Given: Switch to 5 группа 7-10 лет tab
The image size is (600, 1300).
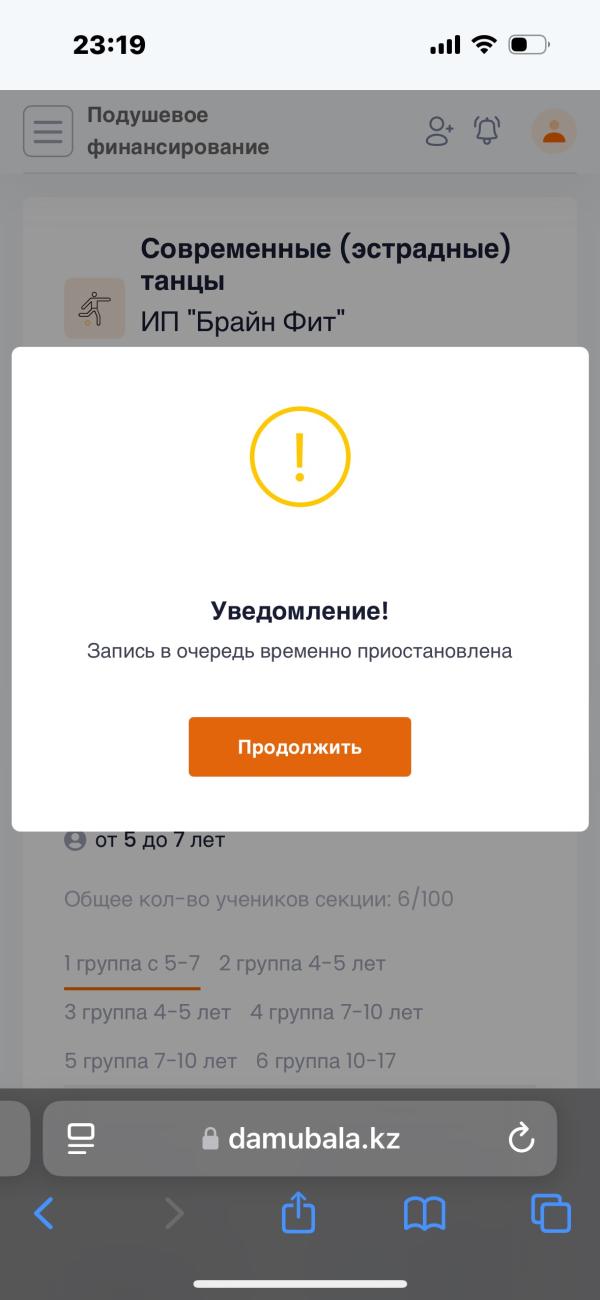Looking at the screenshot, I should [x=150, y=1061].
